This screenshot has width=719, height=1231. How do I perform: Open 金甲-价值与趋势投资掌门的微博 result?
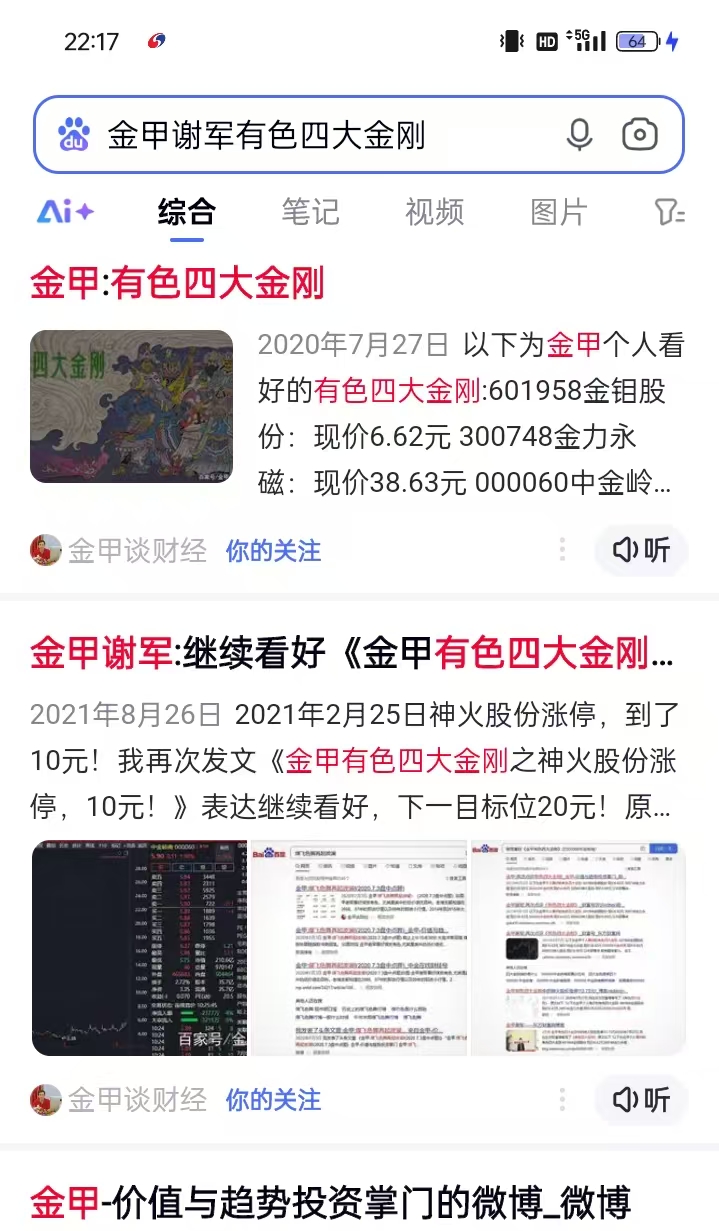[330, 1202]
